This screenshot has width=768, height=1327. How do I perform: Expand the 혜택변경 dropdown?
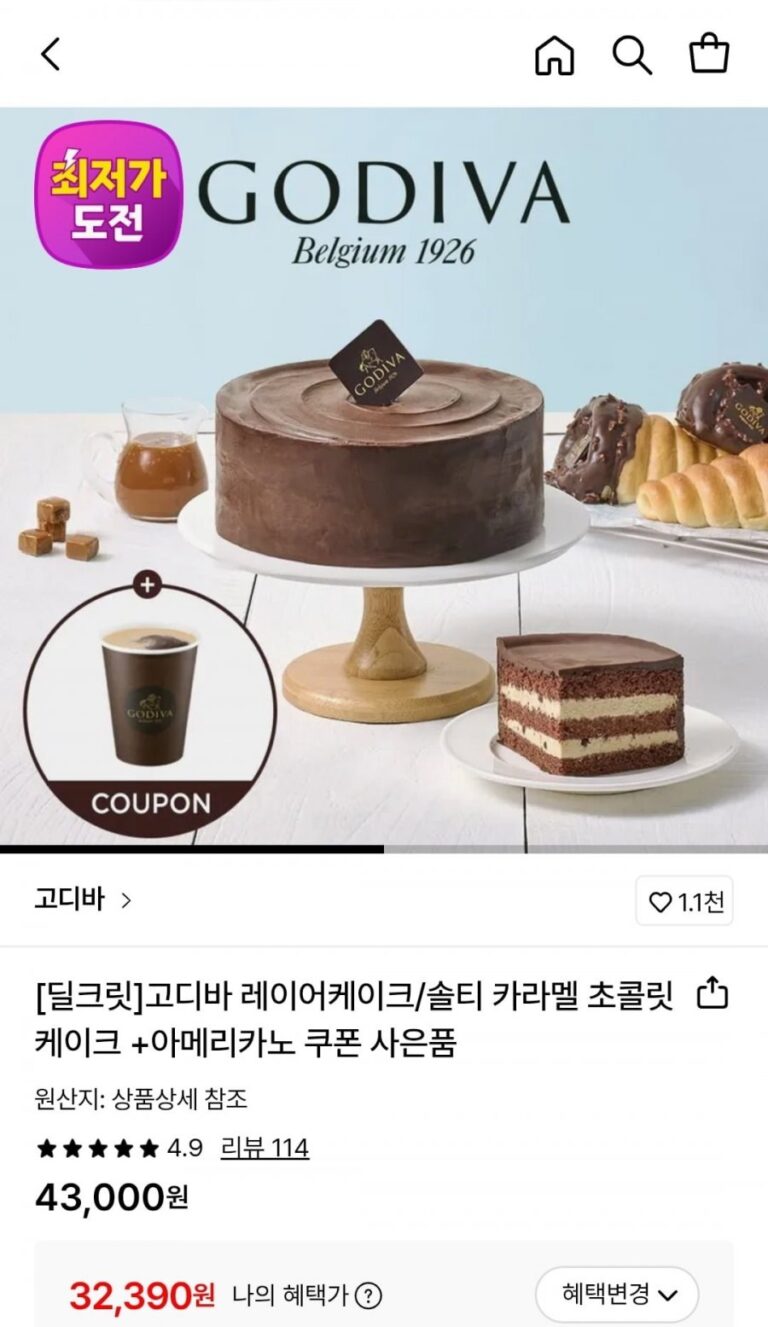(x=617, y=1295)
